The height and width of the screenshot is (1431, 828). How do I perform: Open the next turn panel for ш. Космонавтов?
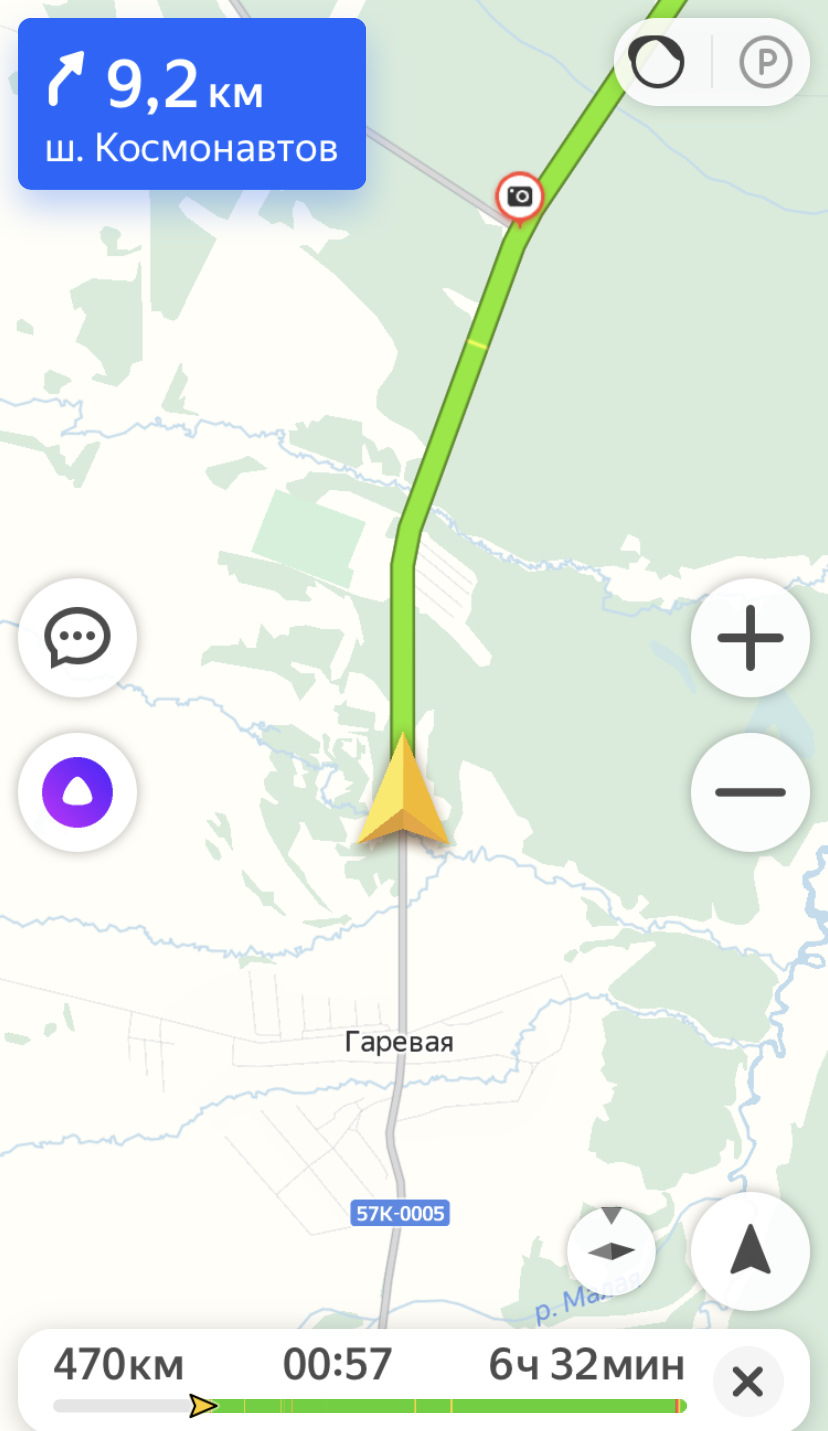coord(192,104)
